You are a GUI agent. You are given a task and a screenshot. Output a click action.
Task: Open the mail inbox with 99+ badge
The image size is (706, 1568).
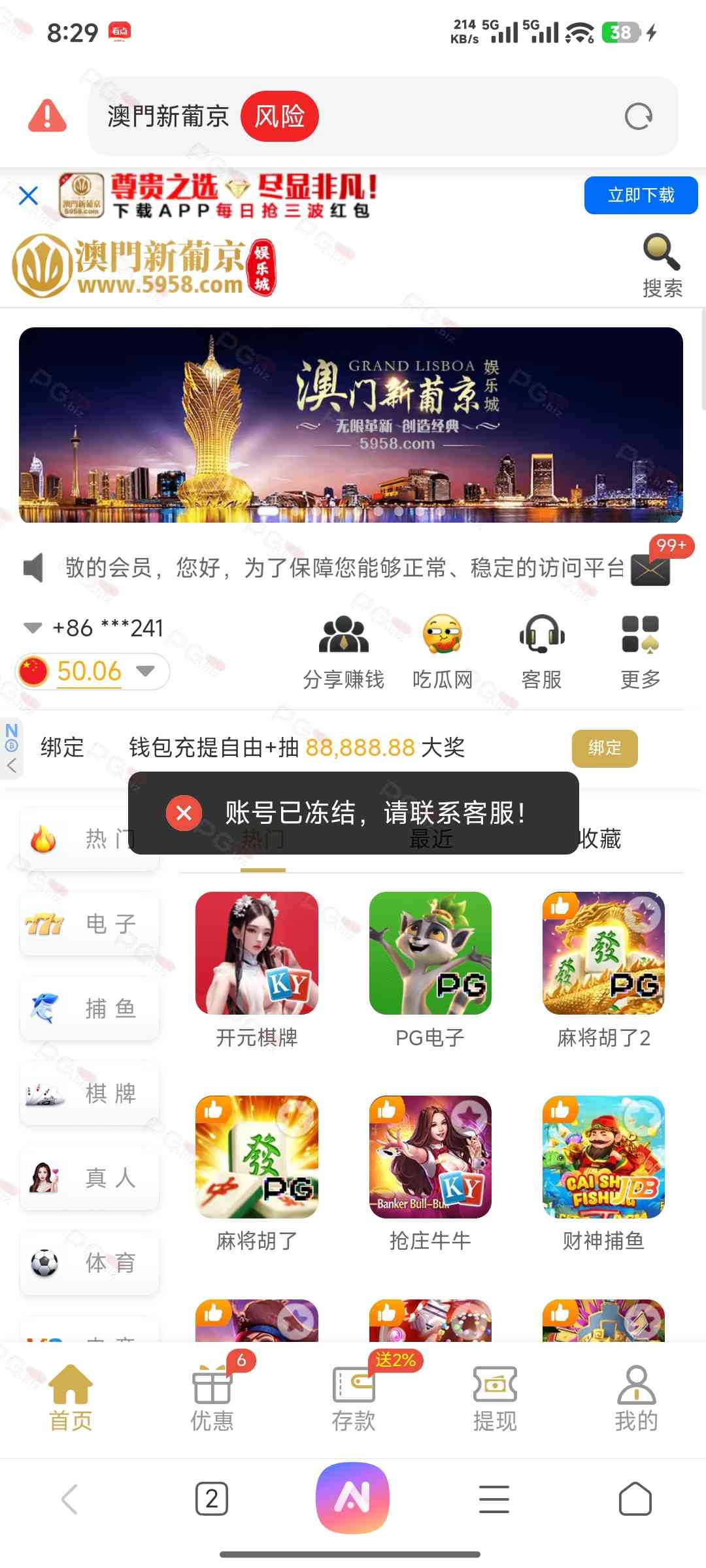pyautogui.click(x=650, y=569)
